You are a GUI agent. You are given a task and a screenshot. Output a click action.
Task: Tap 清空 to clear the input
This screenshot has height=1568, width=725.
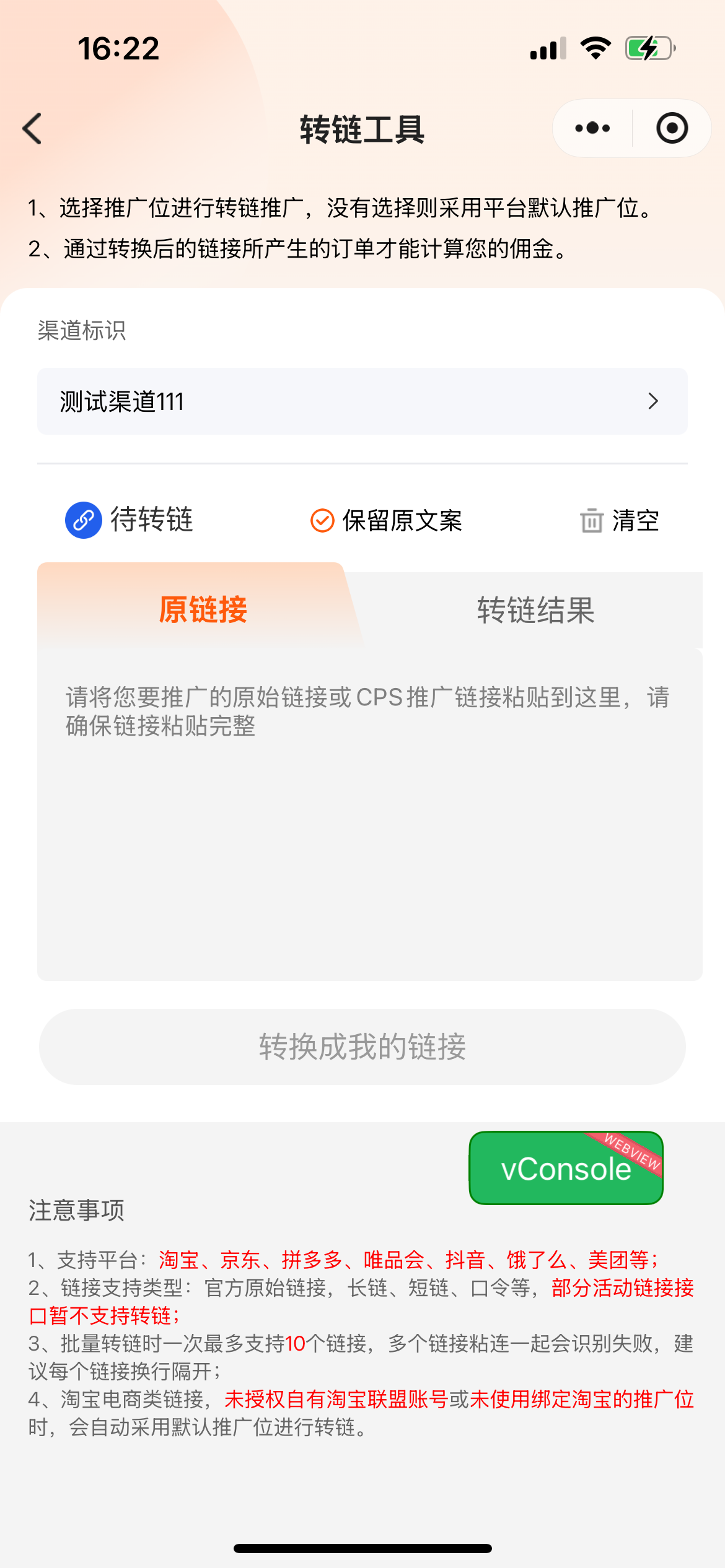coord(620,521)
